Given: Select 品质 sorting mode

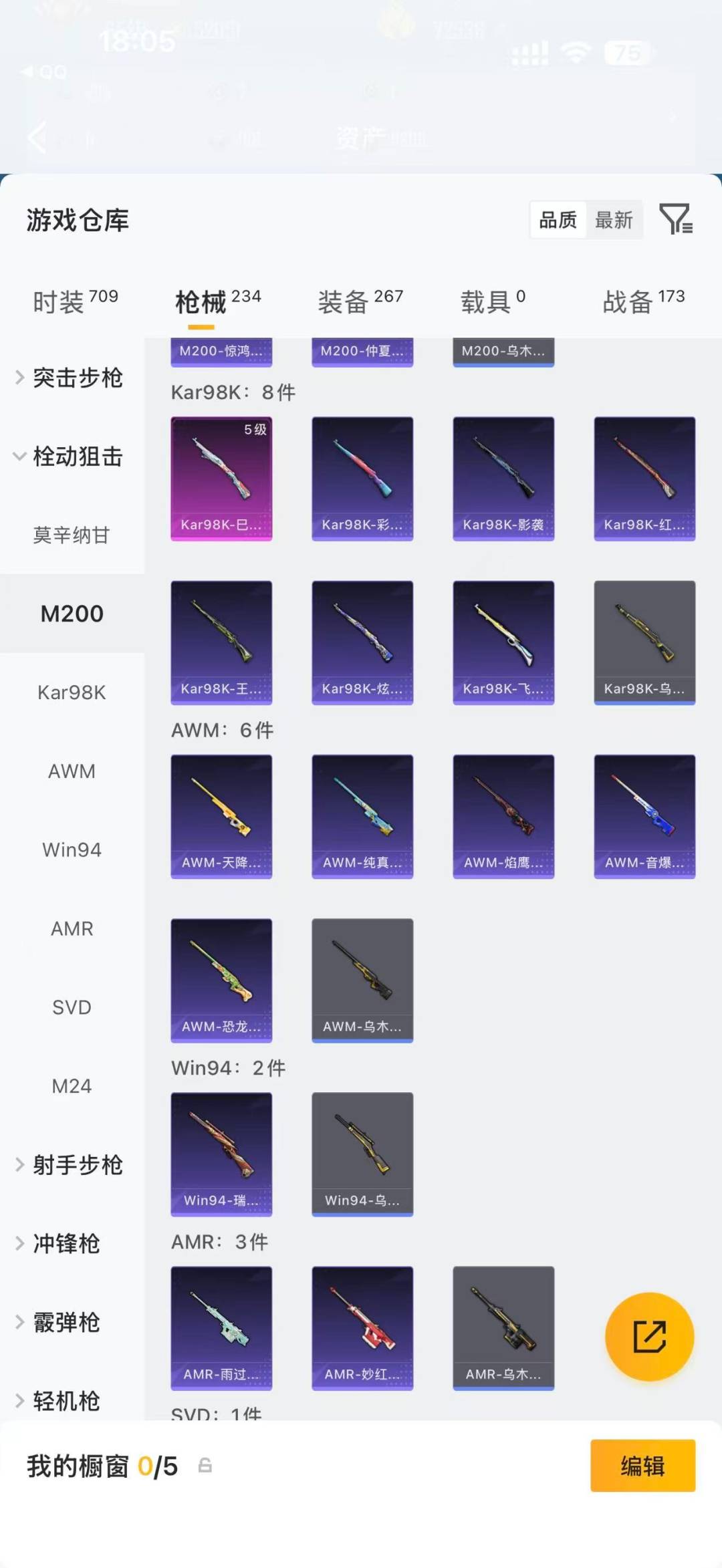Looking at the screenshot, I should 558,221.
